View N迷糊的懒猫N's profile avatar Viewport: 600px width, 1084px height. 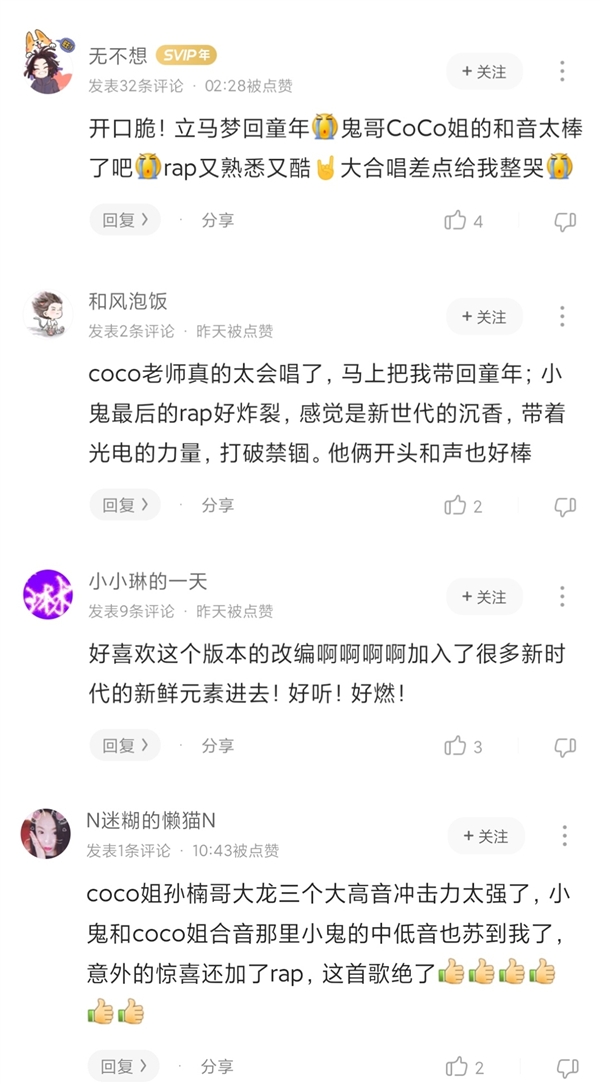[x=47, y=834]
